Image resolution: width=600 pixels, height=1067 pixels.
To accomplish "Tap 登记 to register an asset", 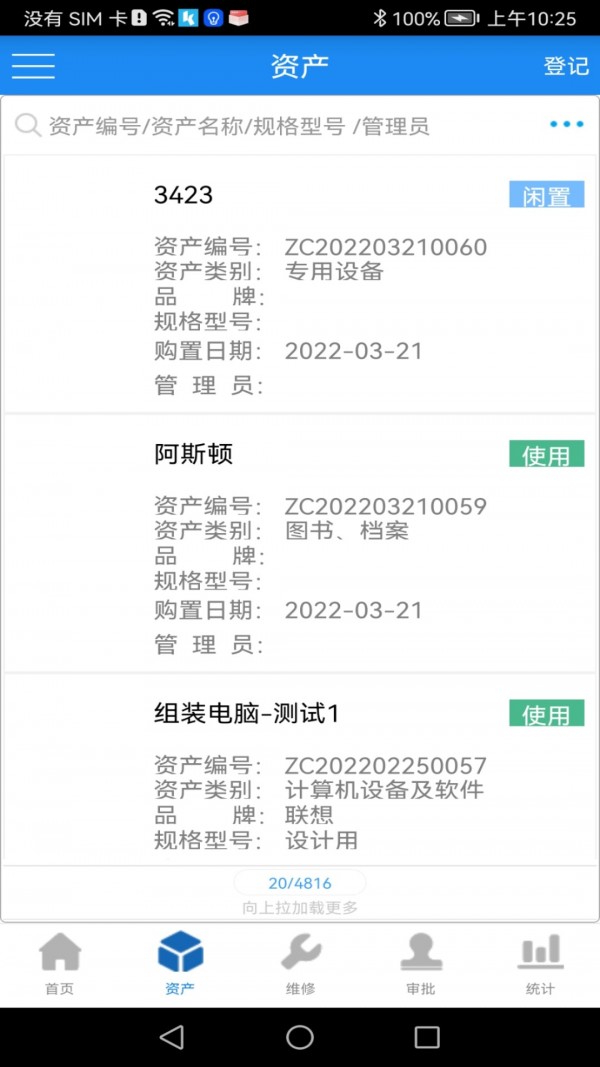I will (566, 66).
